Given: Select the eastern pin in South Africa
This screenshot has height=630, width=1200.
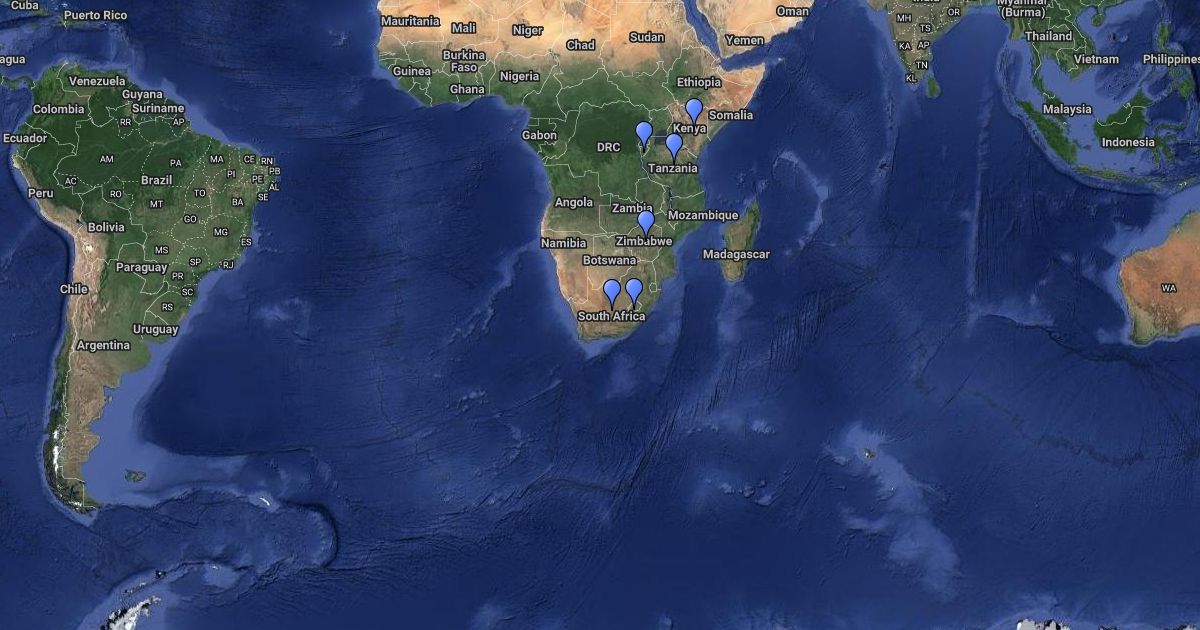Looking at the screenshot, I should pos(634,289).
